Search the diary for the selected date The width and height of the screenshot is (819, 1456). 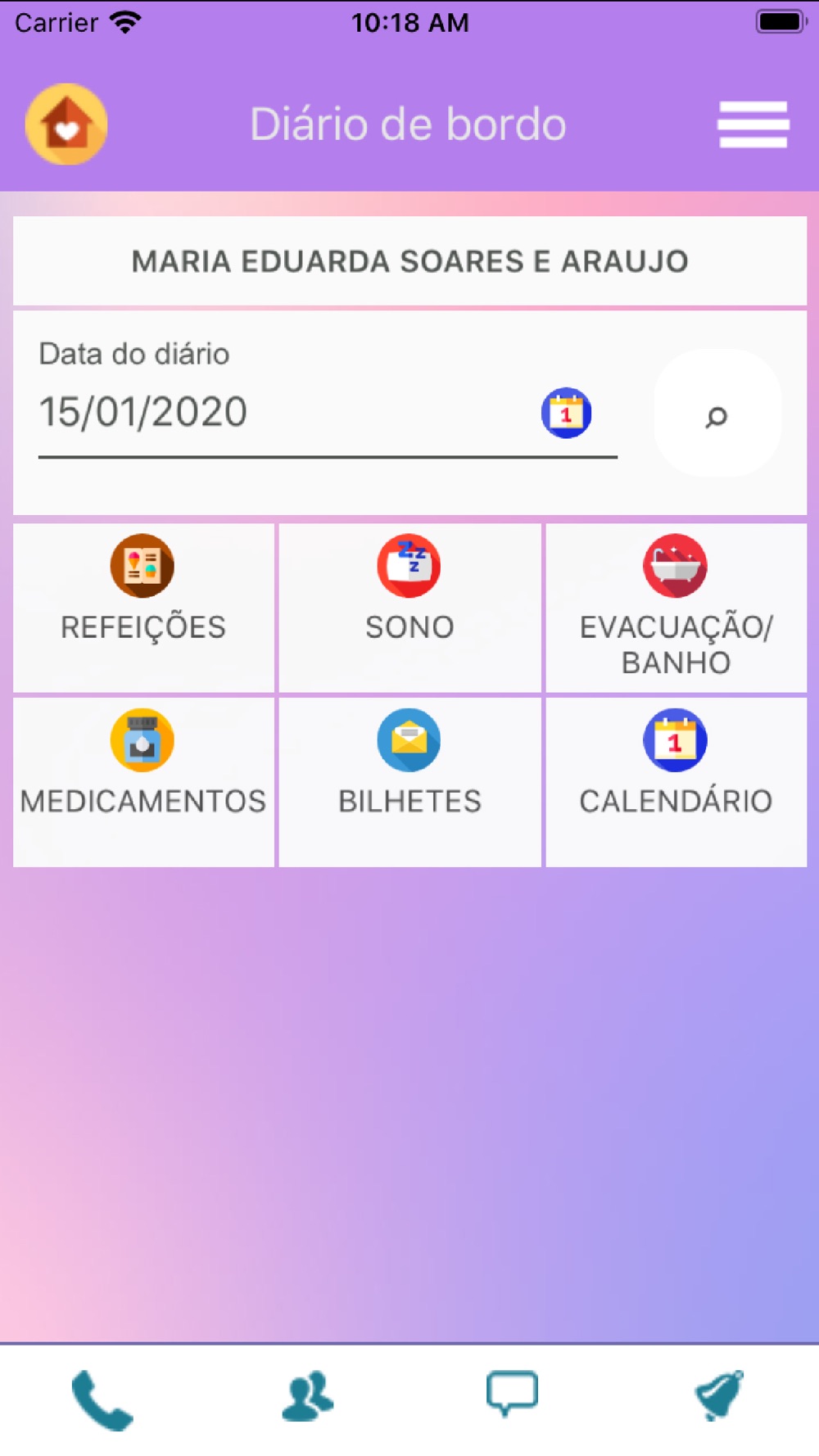coord(717,414)
